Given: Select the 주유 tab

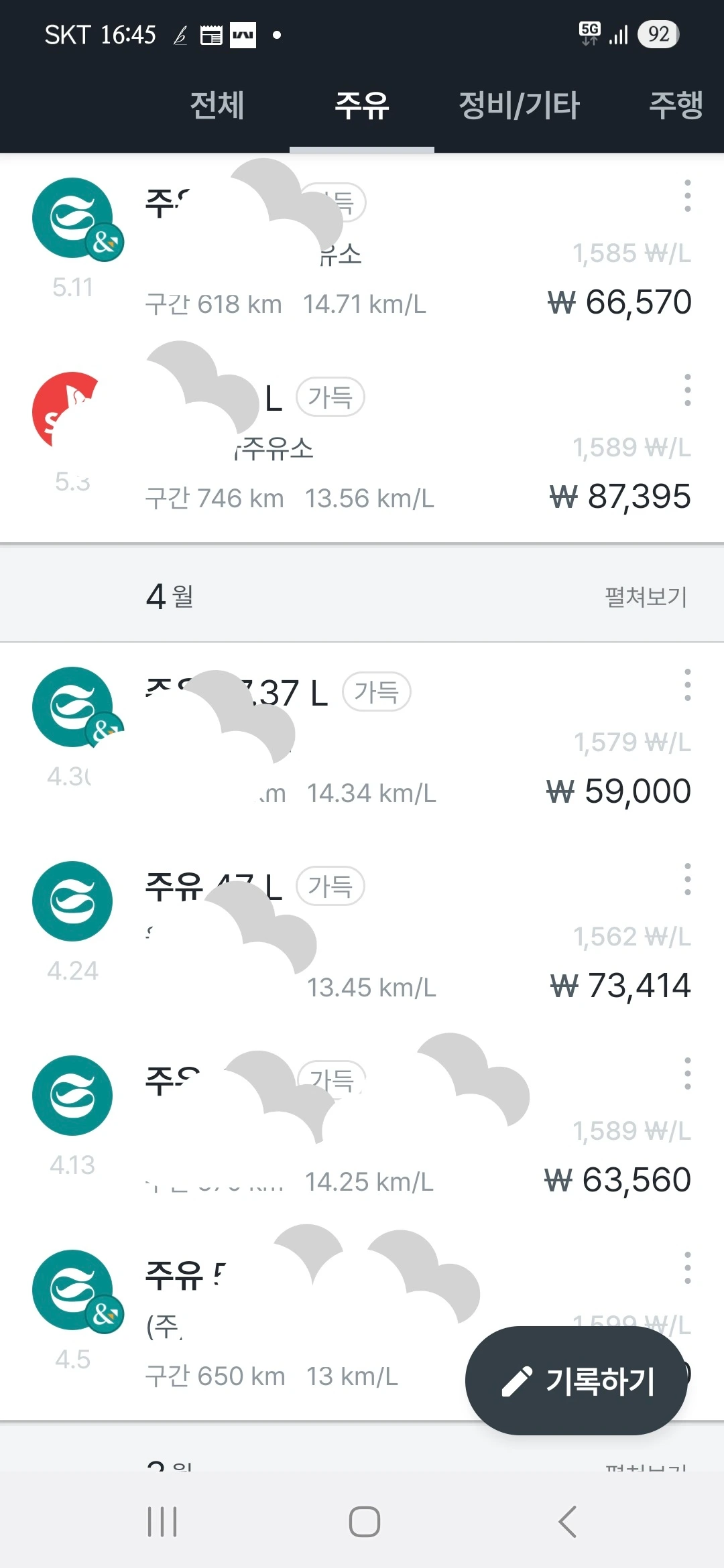Looking at the screenshot, I should [x=362, y=105].
